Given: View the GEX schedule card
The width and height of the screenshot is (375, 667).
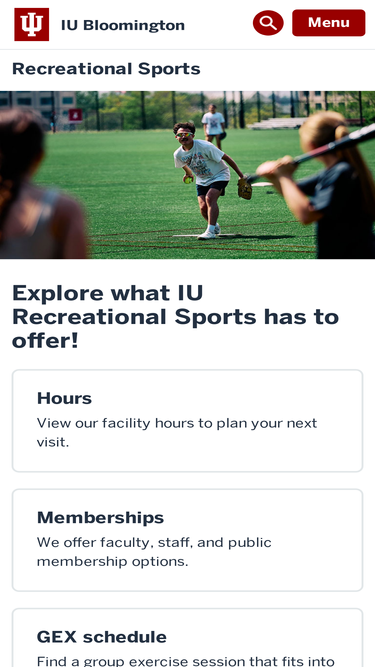Looking at the screenshot, I should (188, 638).
